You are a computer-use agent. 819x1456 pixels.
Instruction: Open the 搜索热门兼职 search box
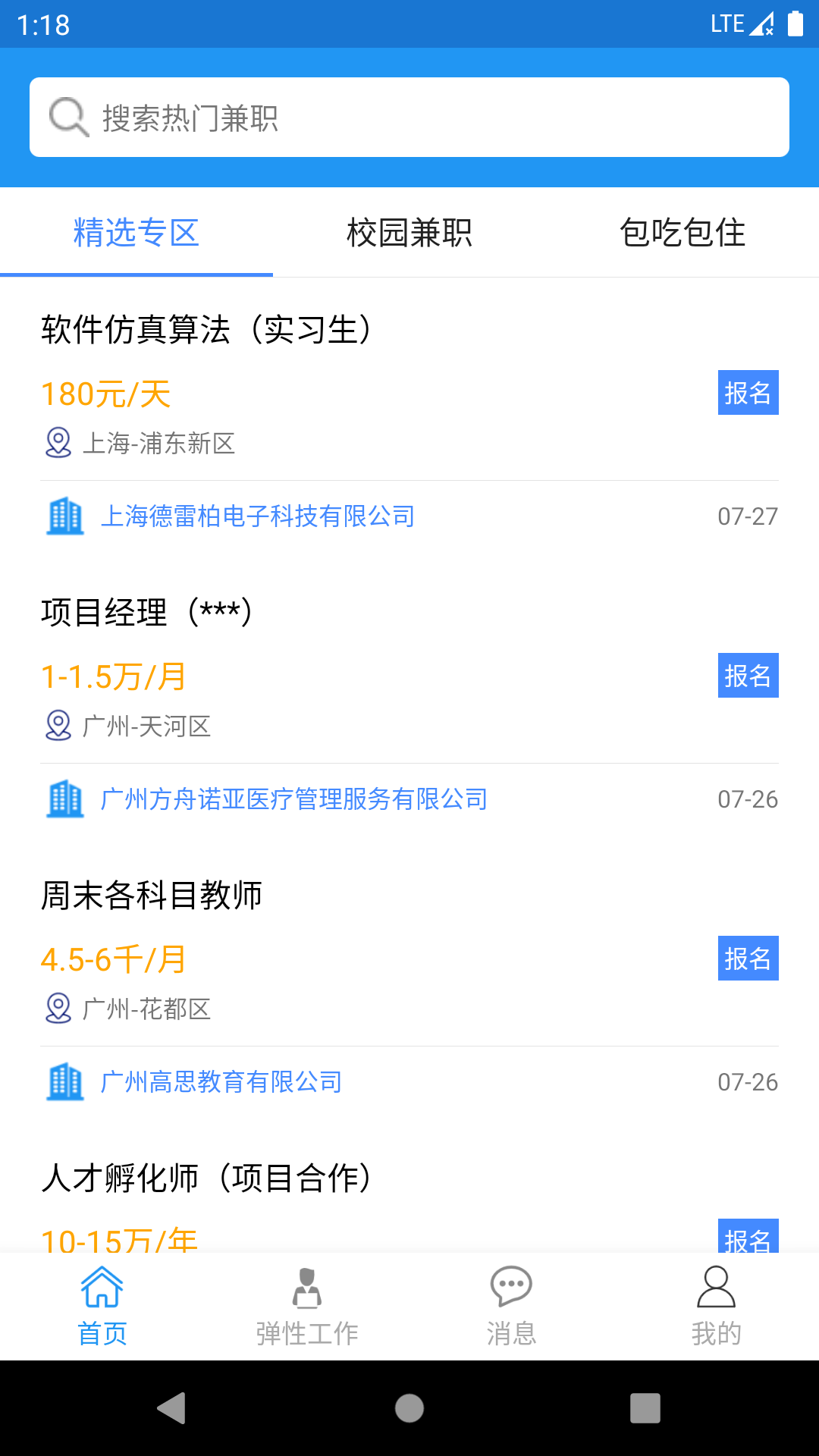(x=409, y=118)
